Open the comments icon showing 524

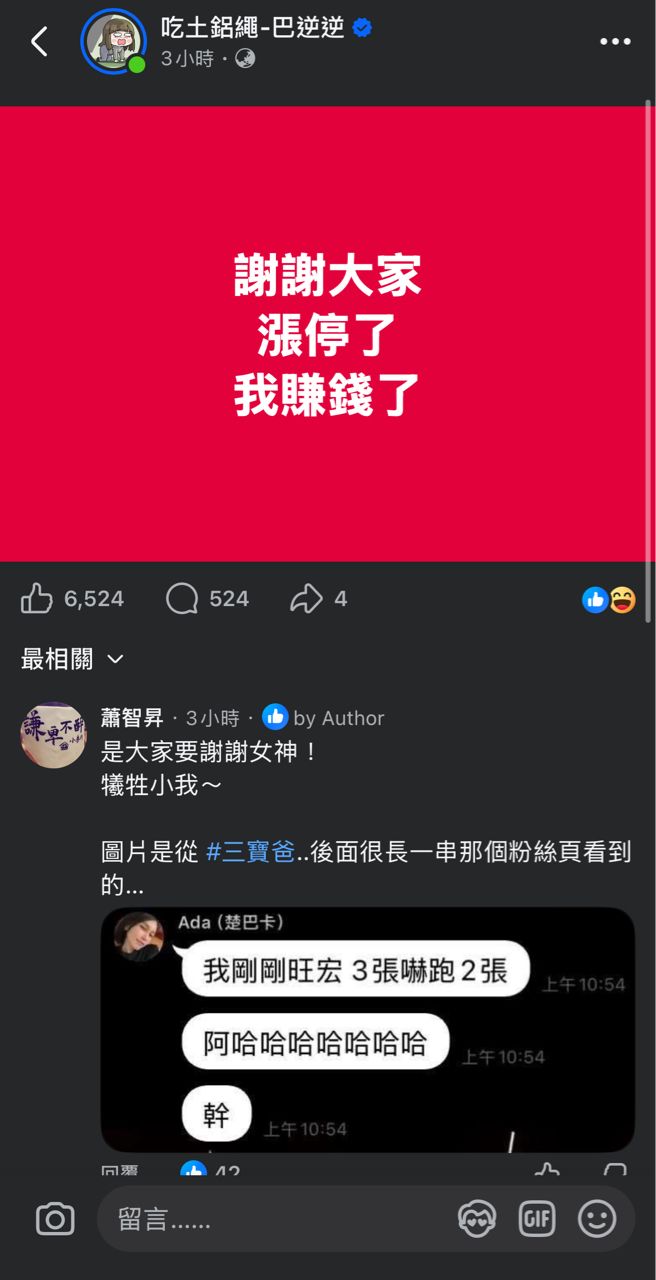click(182, 599)
